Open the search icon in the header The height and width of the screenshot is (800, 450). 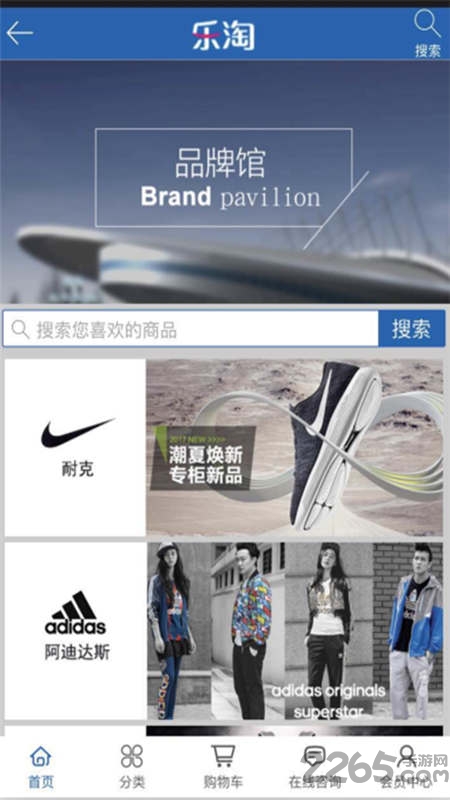(x=427, y=34)
